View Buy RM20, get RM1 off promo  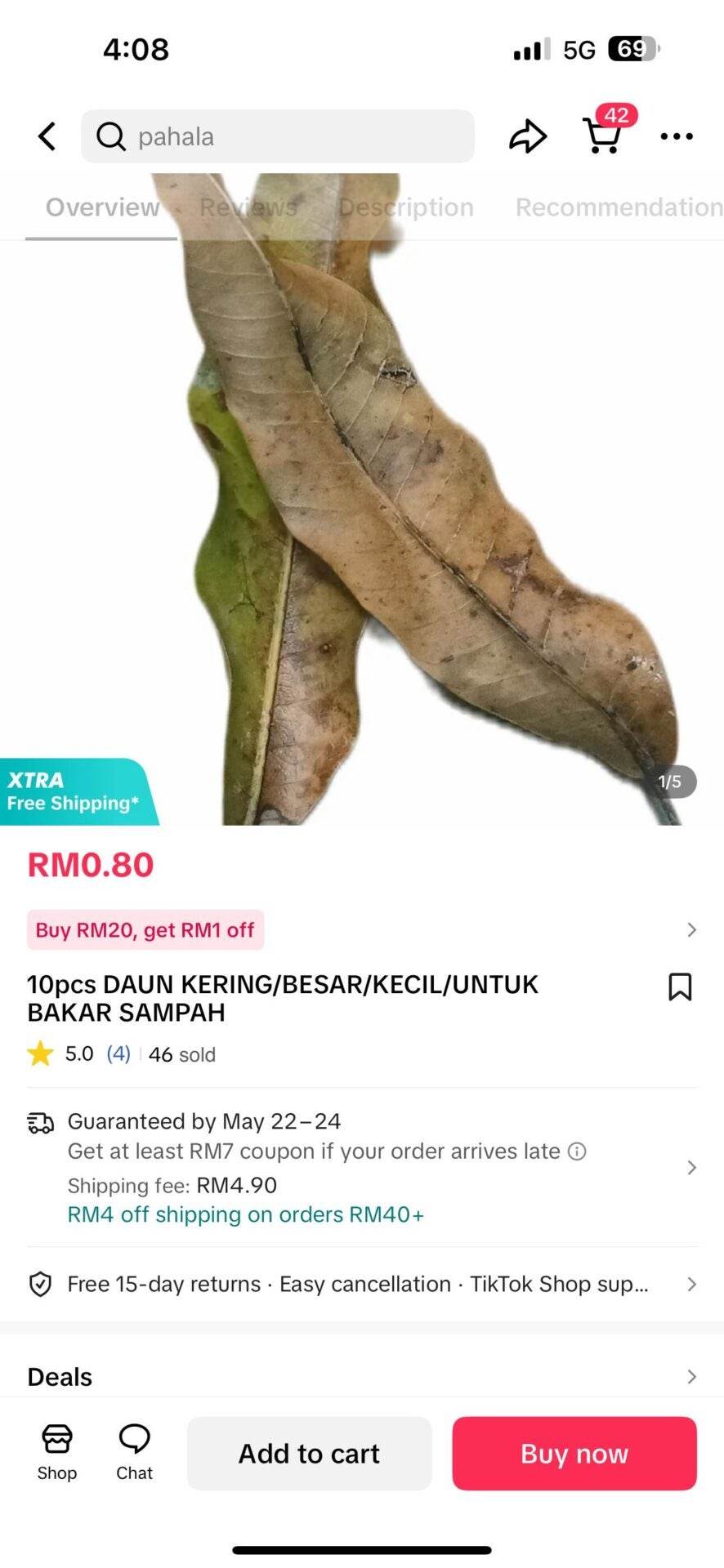pos(145,930)
